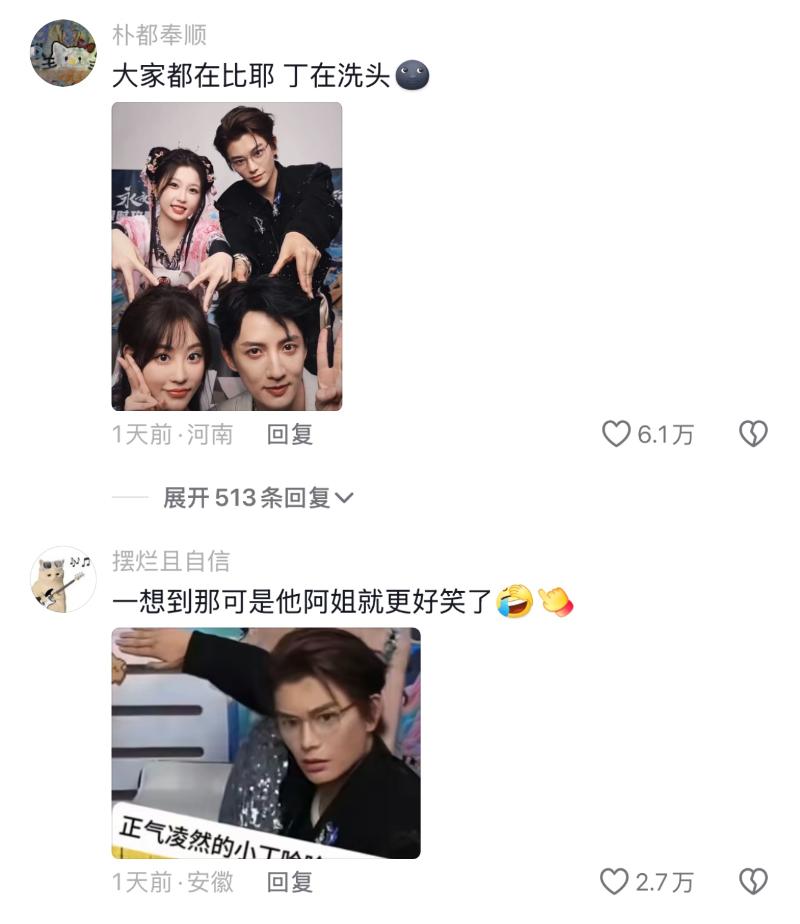View the group photo in 朴都奉顺's comment
This screenshot has width=800, height=924.
(x=226, y=256)
